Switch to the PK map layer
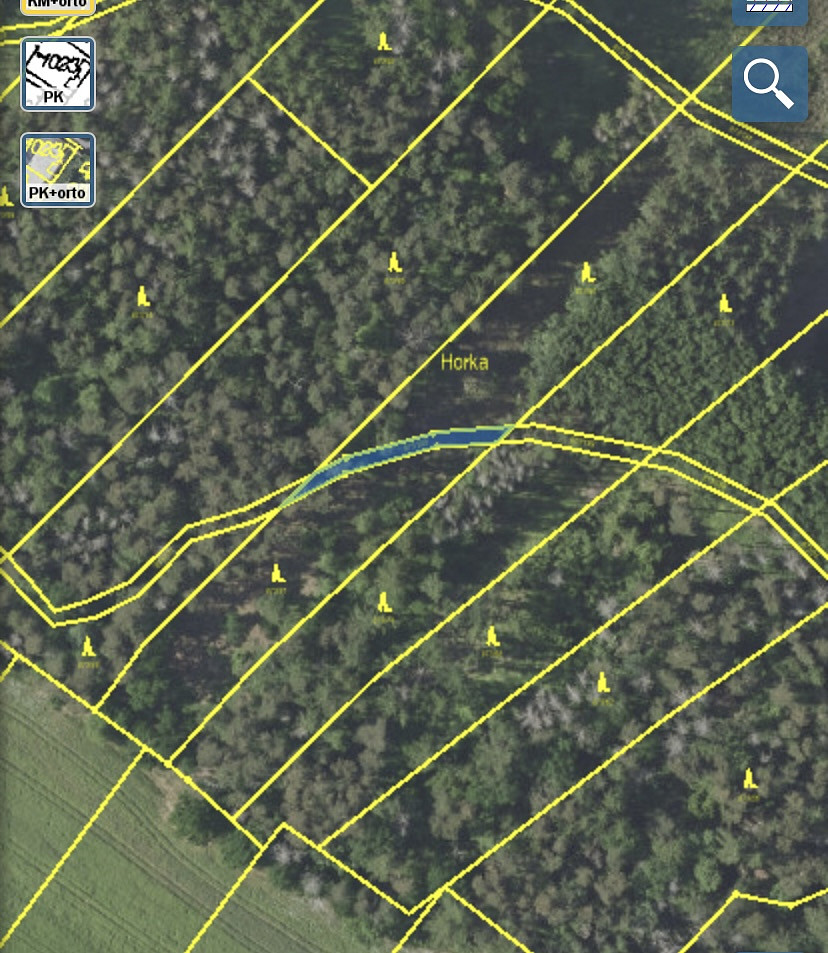828x953 pixels. [x=58, y=74]
